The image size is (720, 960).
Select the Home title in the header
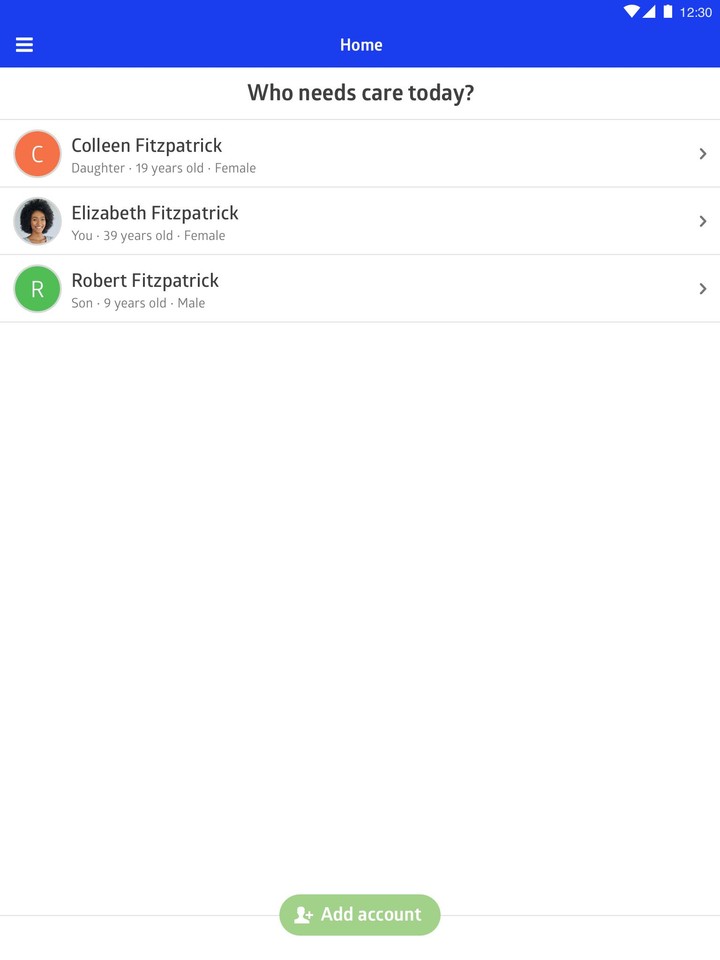360,44
